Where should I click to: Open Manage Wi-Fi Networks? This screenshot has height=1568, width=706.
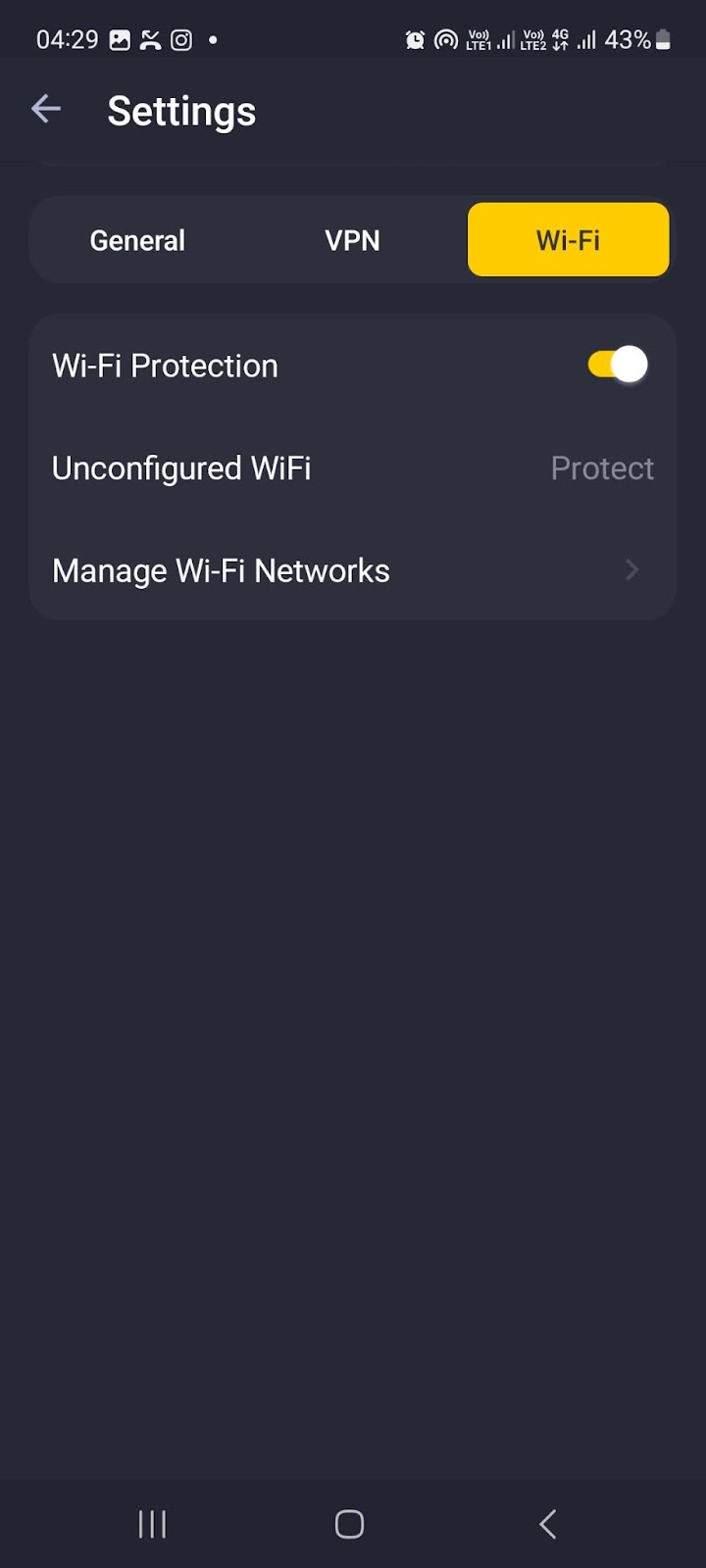click(x=352, y=570)
